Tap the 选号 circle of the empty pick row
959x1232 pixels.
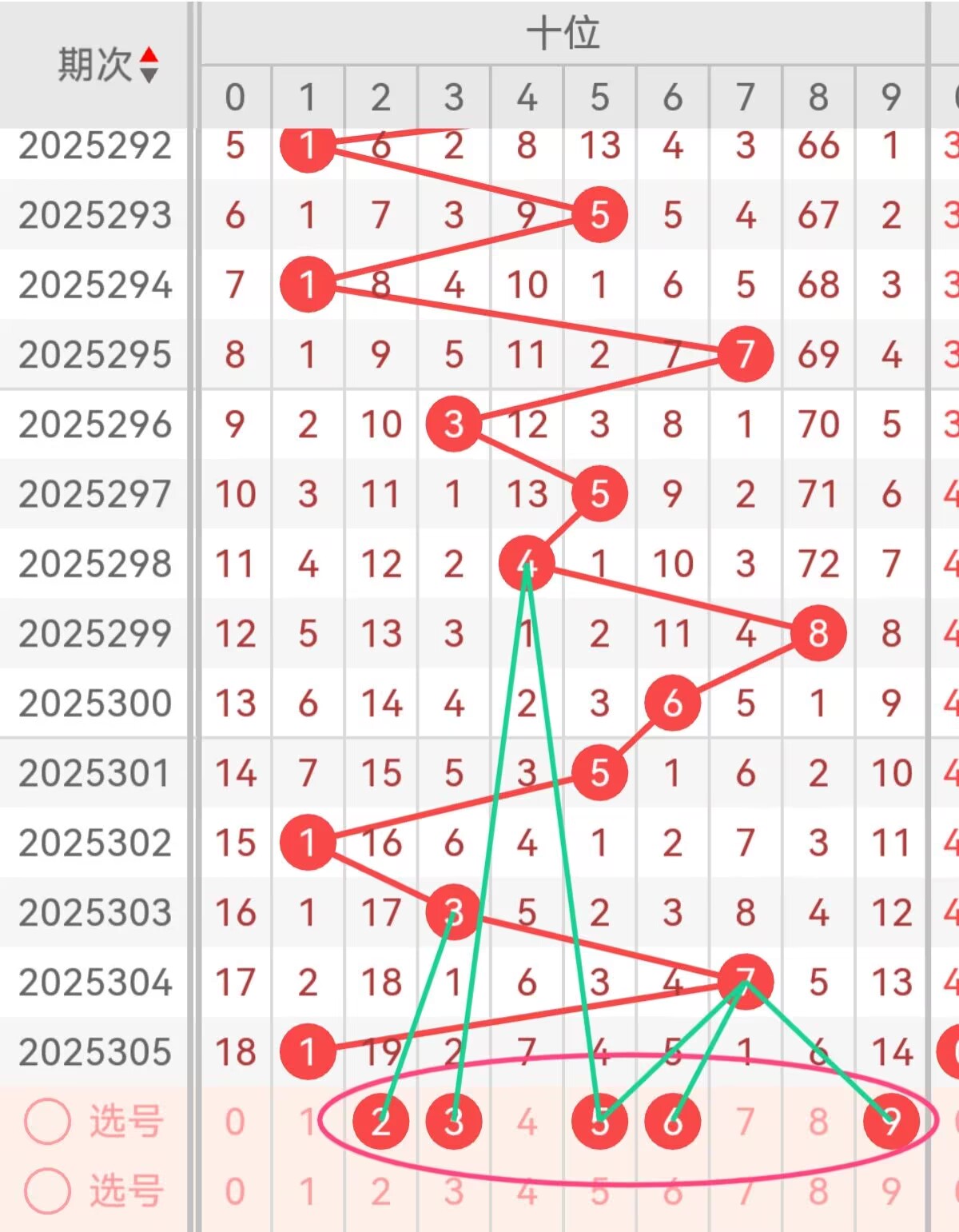coord(48,1191)
